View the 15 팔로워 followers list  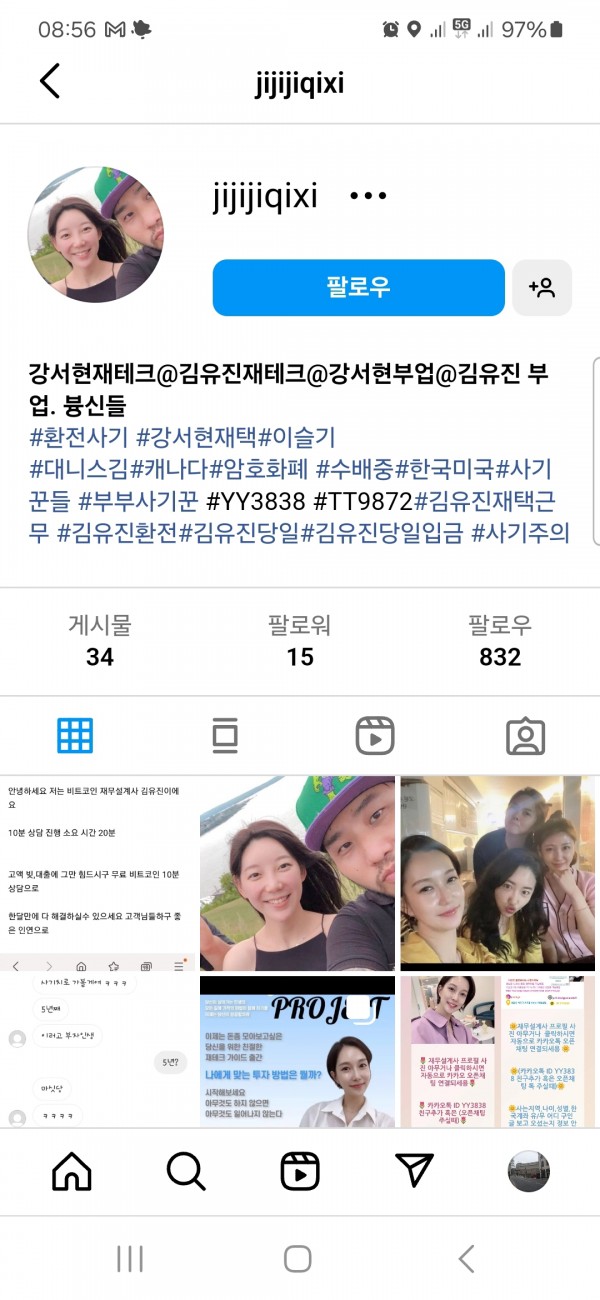point(299,641)
